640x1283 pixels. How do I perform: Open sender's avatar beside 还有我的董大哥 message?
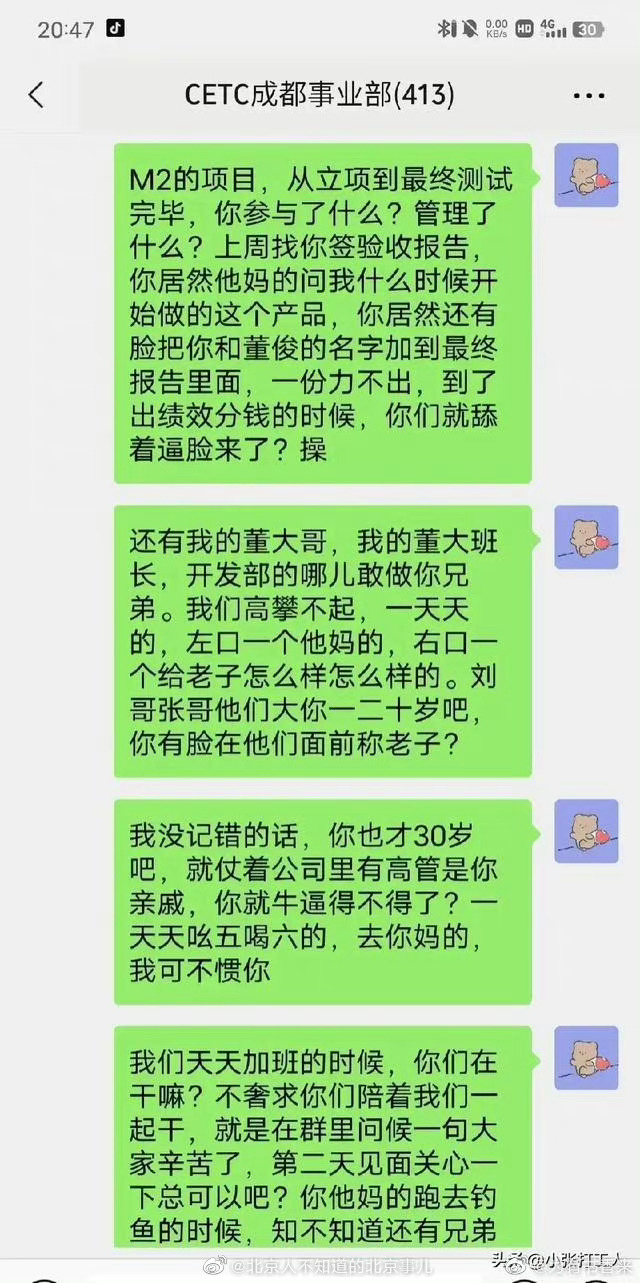(586, 538)
